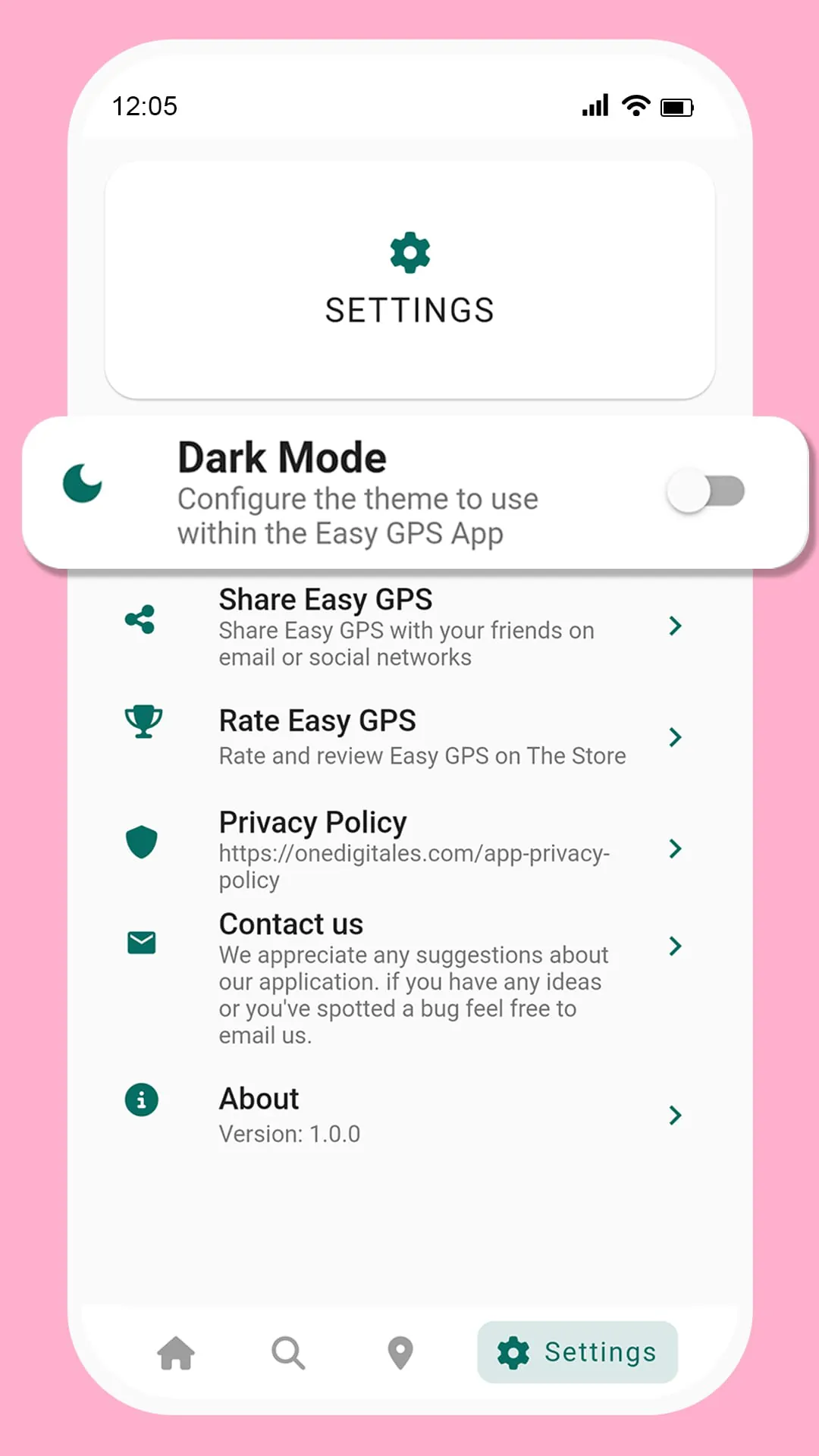Click the home icon in the bottom bar

(177, 1351)
